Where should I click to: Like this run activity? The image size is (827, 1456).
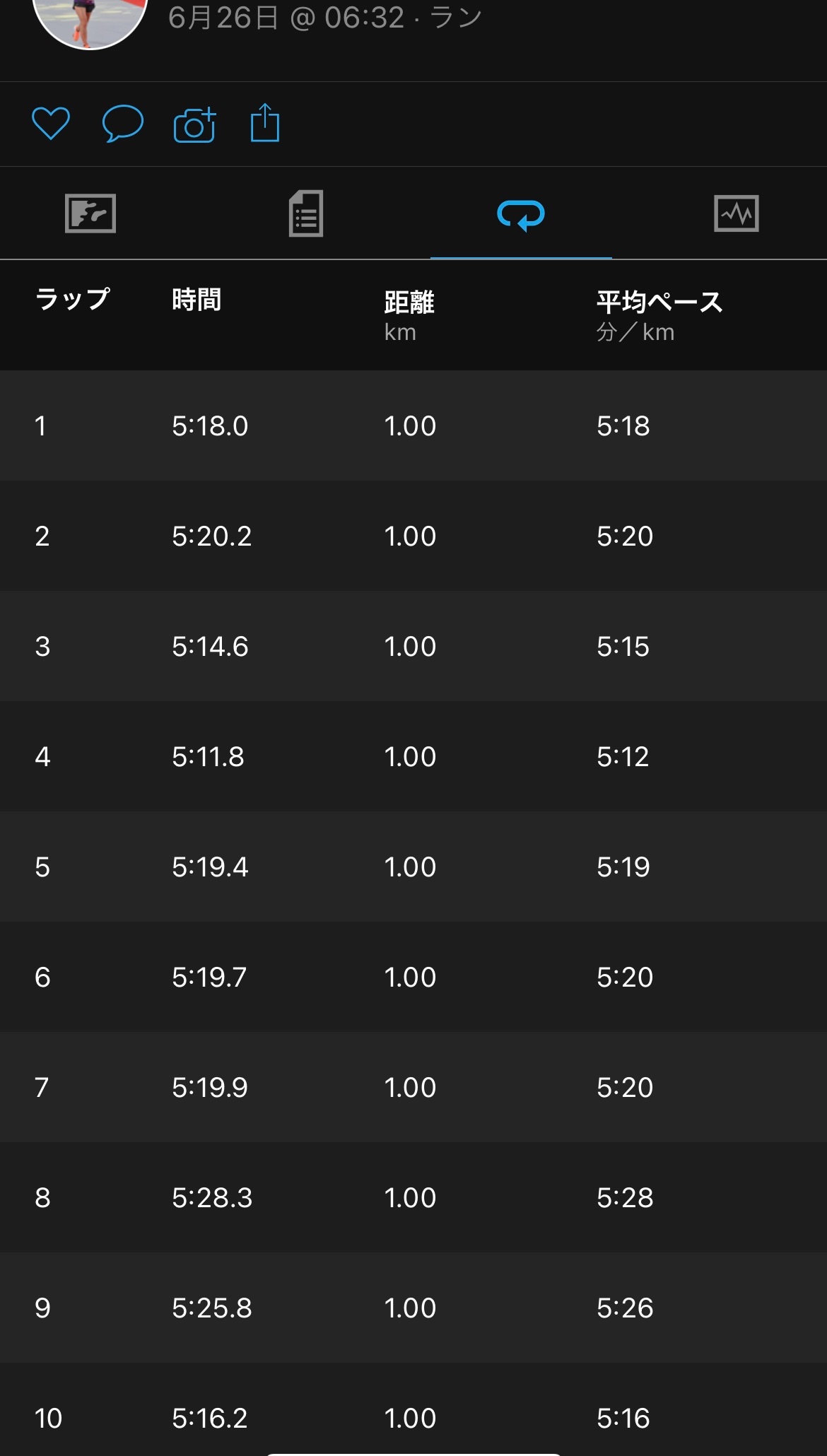[51, 124]
